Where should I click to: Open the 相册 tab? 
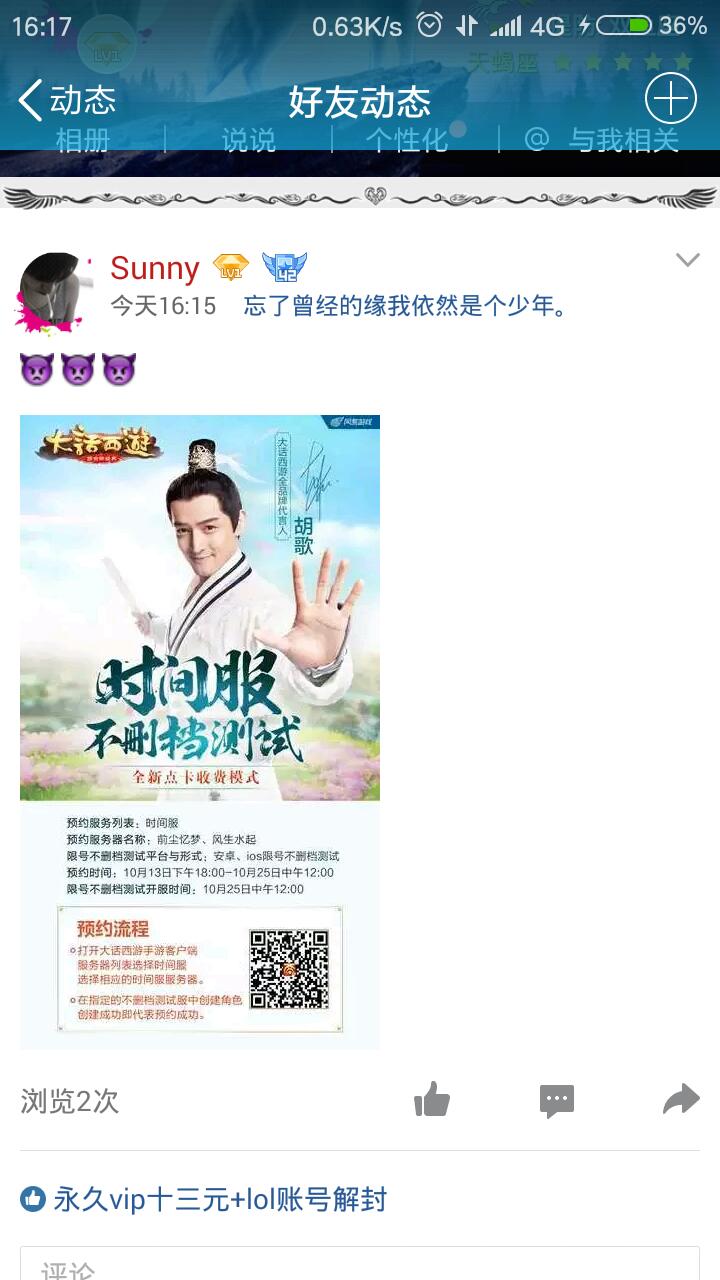tap(83, 140)
